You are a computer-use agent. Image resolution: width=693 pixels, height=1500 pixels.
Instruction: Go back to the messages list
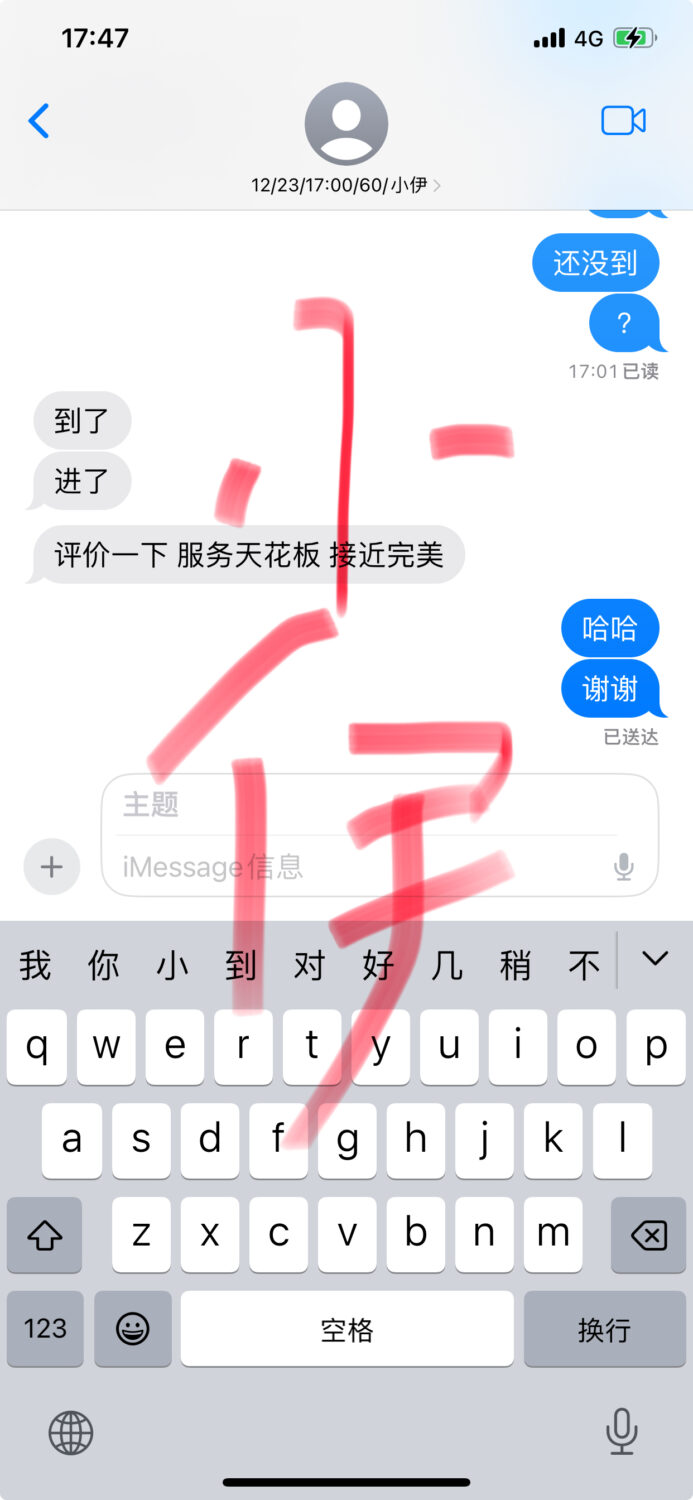click(39, 121)
